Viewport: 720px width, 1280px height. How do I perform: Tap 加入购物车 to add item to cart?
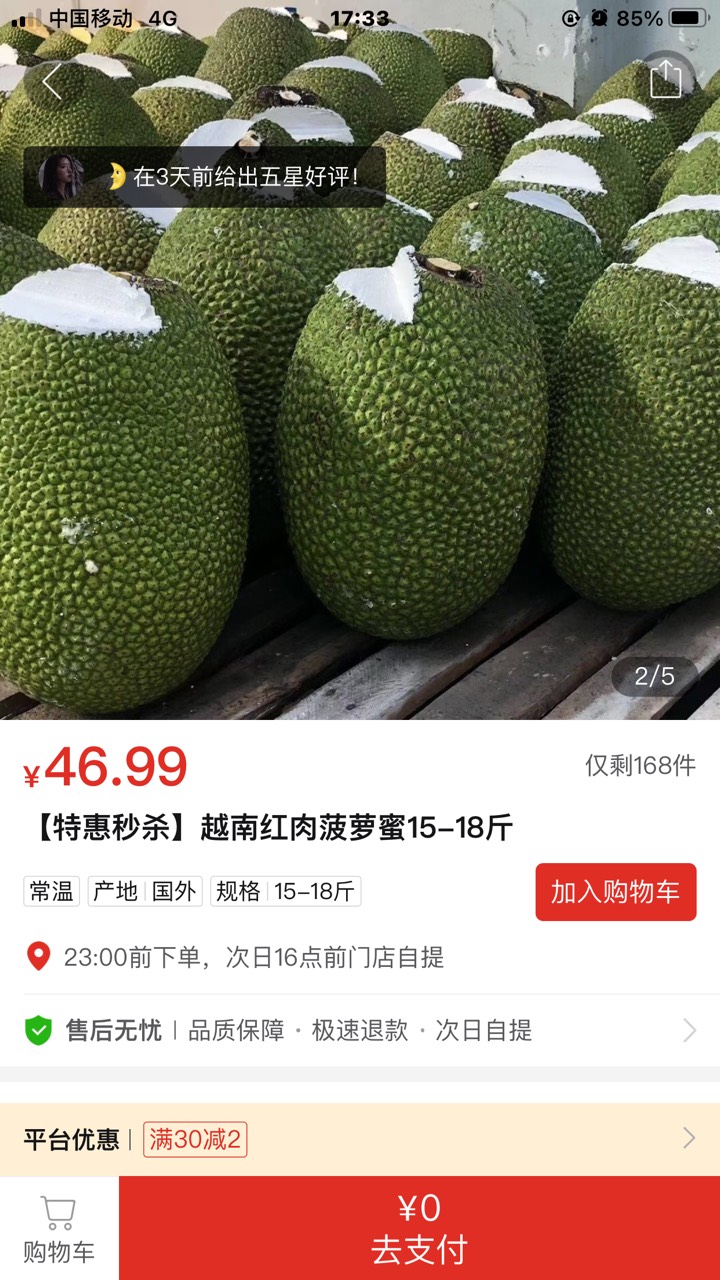615,892
